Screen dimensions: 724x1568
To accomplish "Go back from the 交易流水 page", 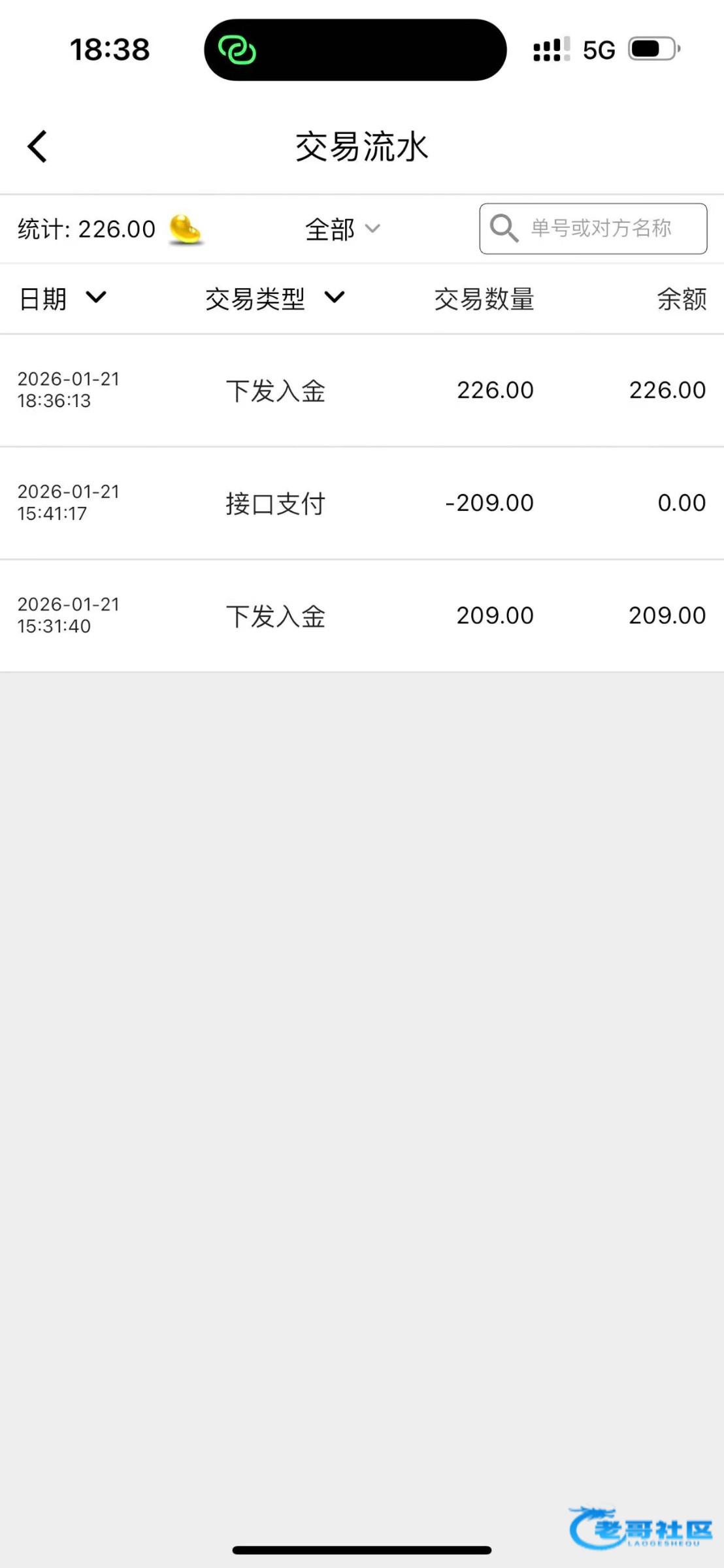I will pyautogui.click(x=37, y=146).
